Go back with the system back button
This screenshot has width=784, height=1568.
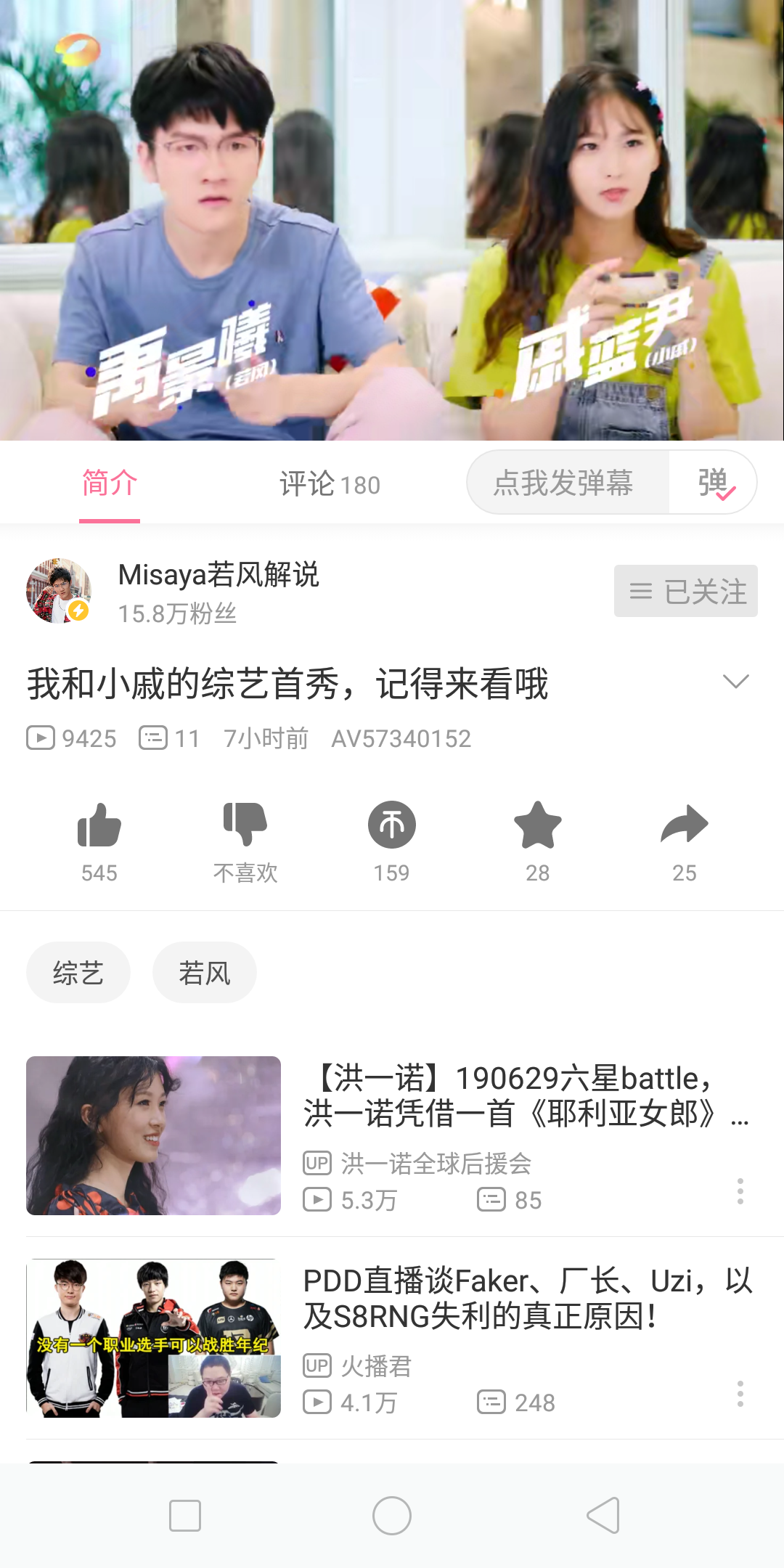point(603,1516)
